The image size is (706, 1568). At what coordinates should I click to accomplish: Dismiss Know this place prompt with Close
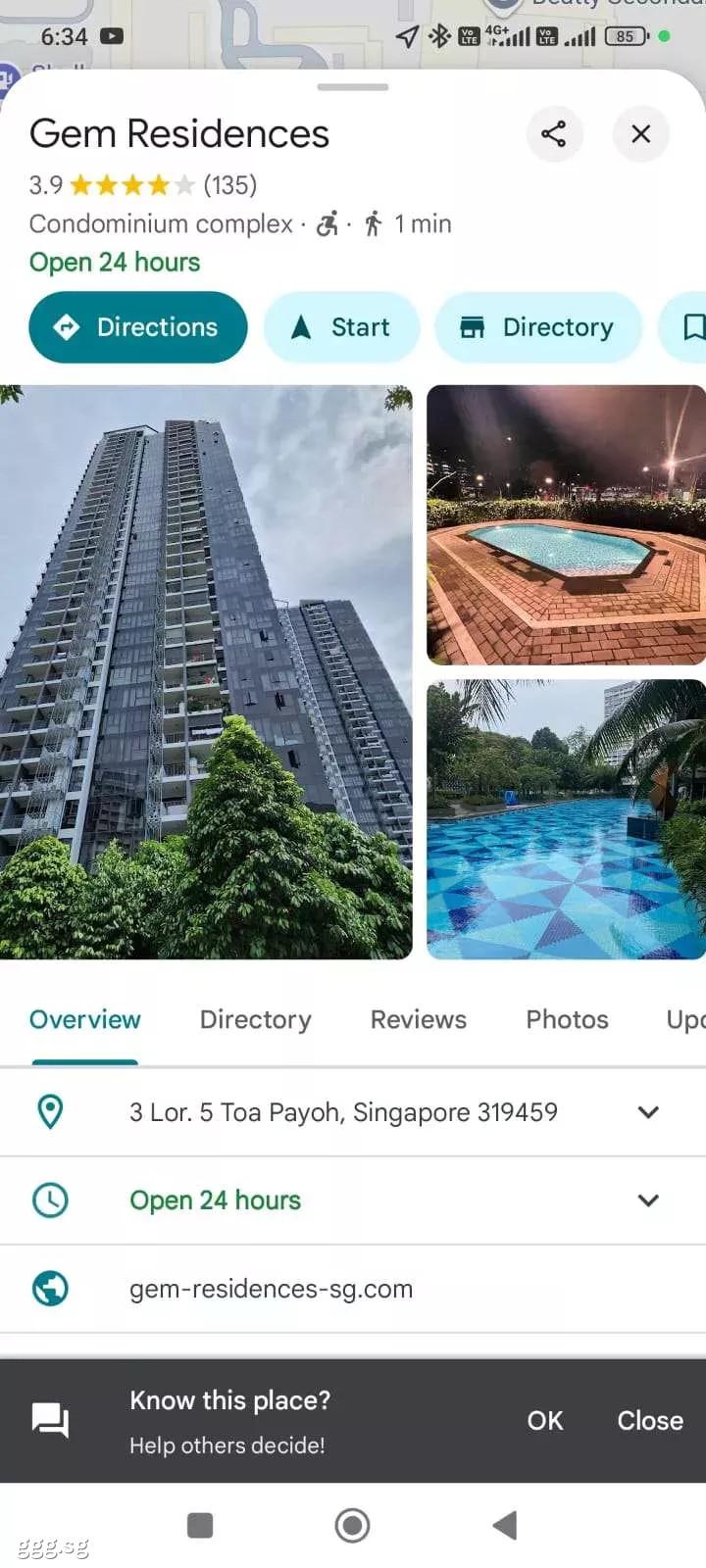tap(650, 1421)
